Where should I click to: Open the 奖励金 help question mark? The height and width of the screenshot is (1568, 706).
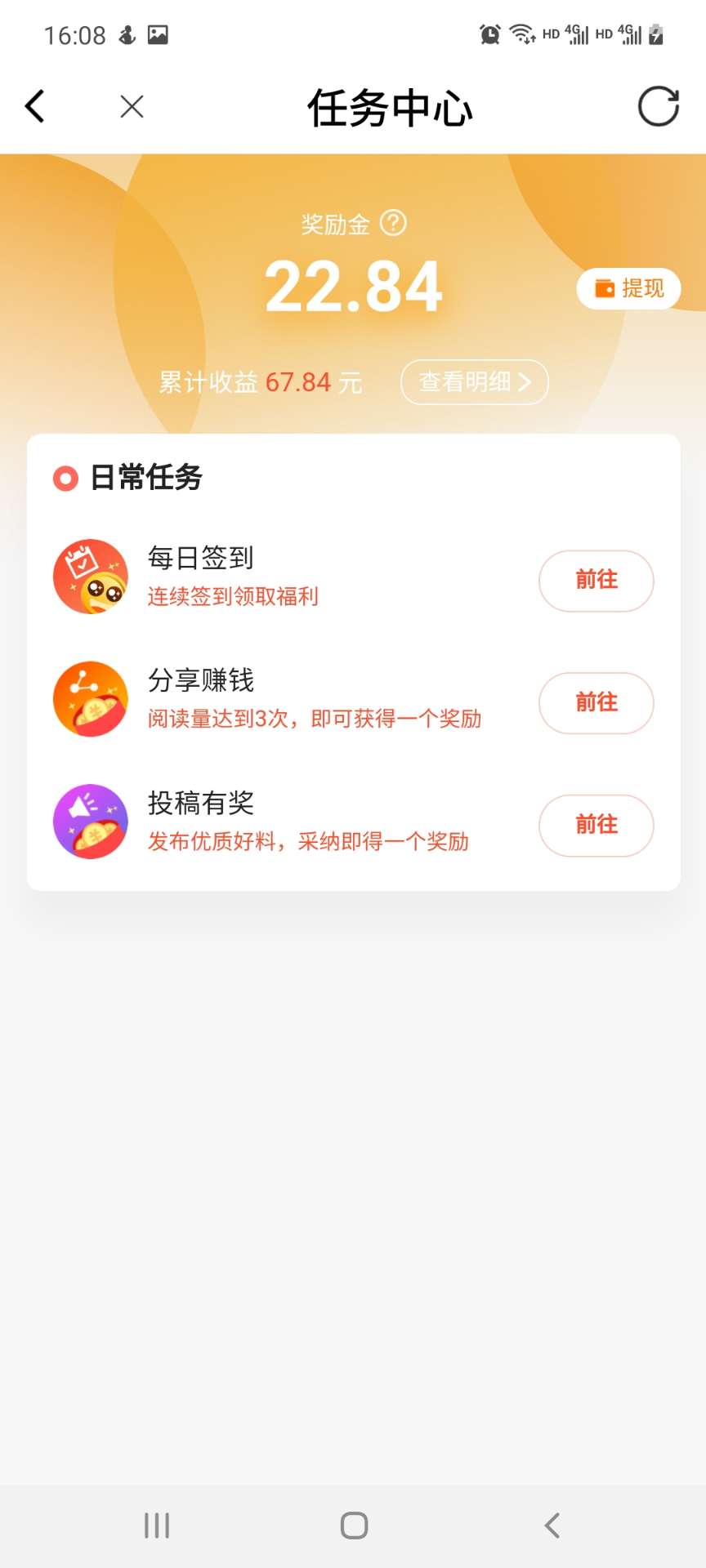click(x=394, y=223)
